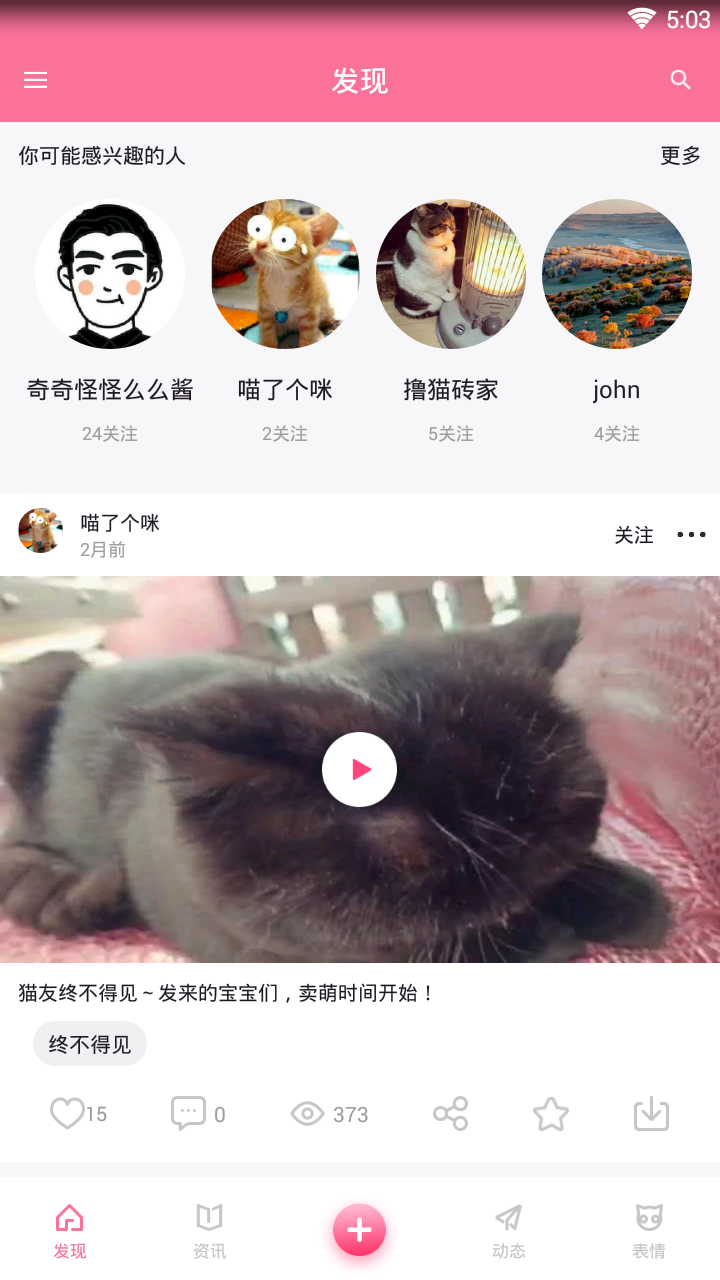
Task: Toggle follow on 喵了个咪 with 关注 button
Action: 635,535
